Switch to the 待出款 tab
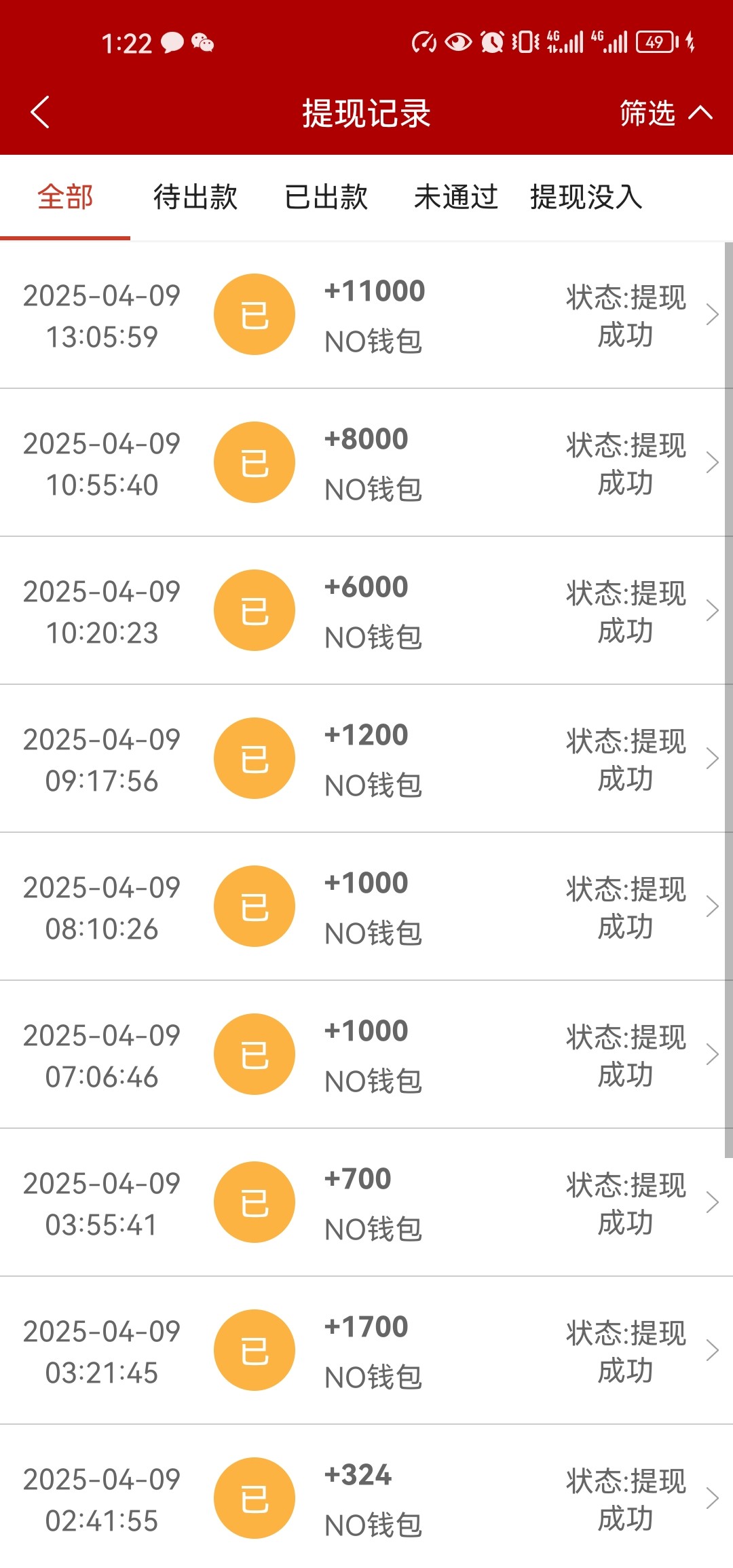 pyautogui.click(x=195, y=198)
